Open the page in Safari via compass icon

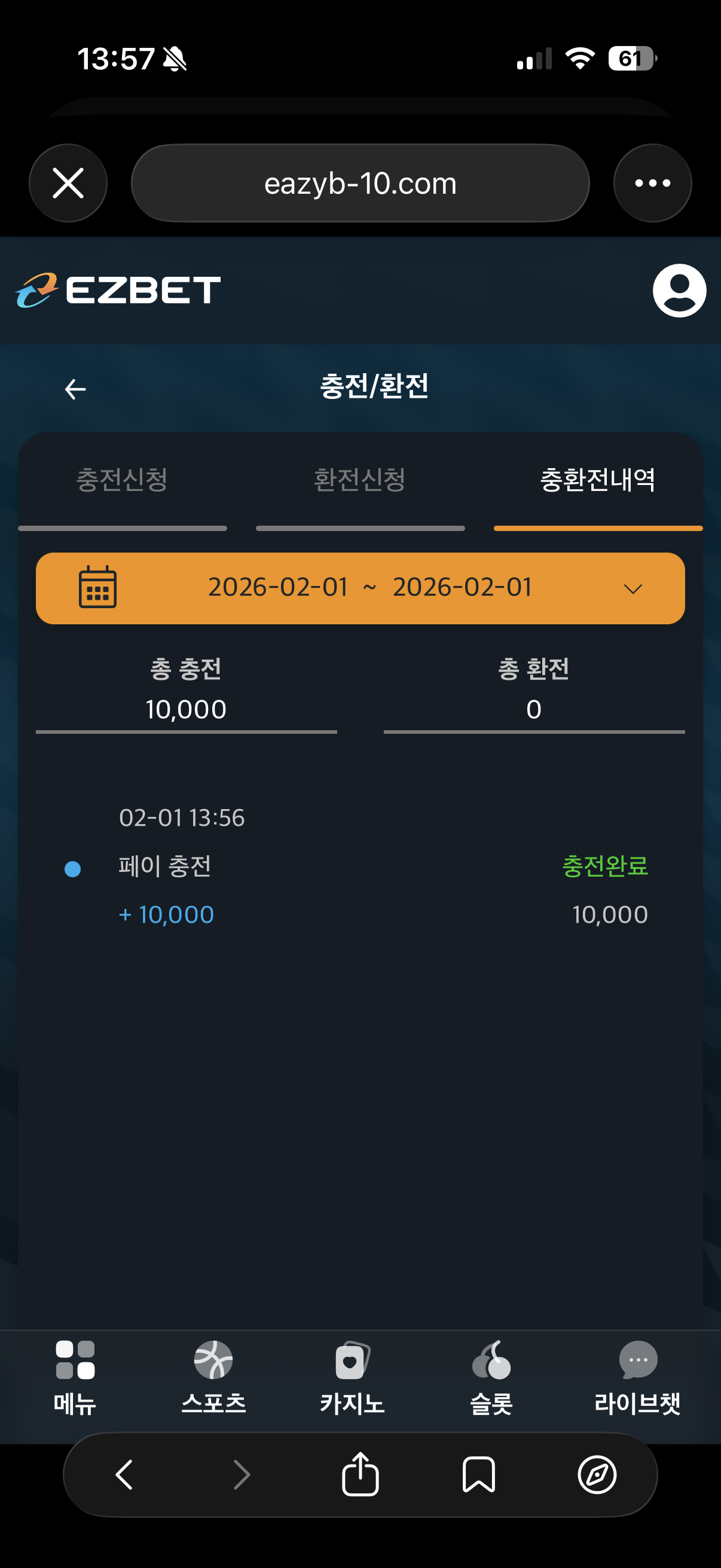(597, 1474)
